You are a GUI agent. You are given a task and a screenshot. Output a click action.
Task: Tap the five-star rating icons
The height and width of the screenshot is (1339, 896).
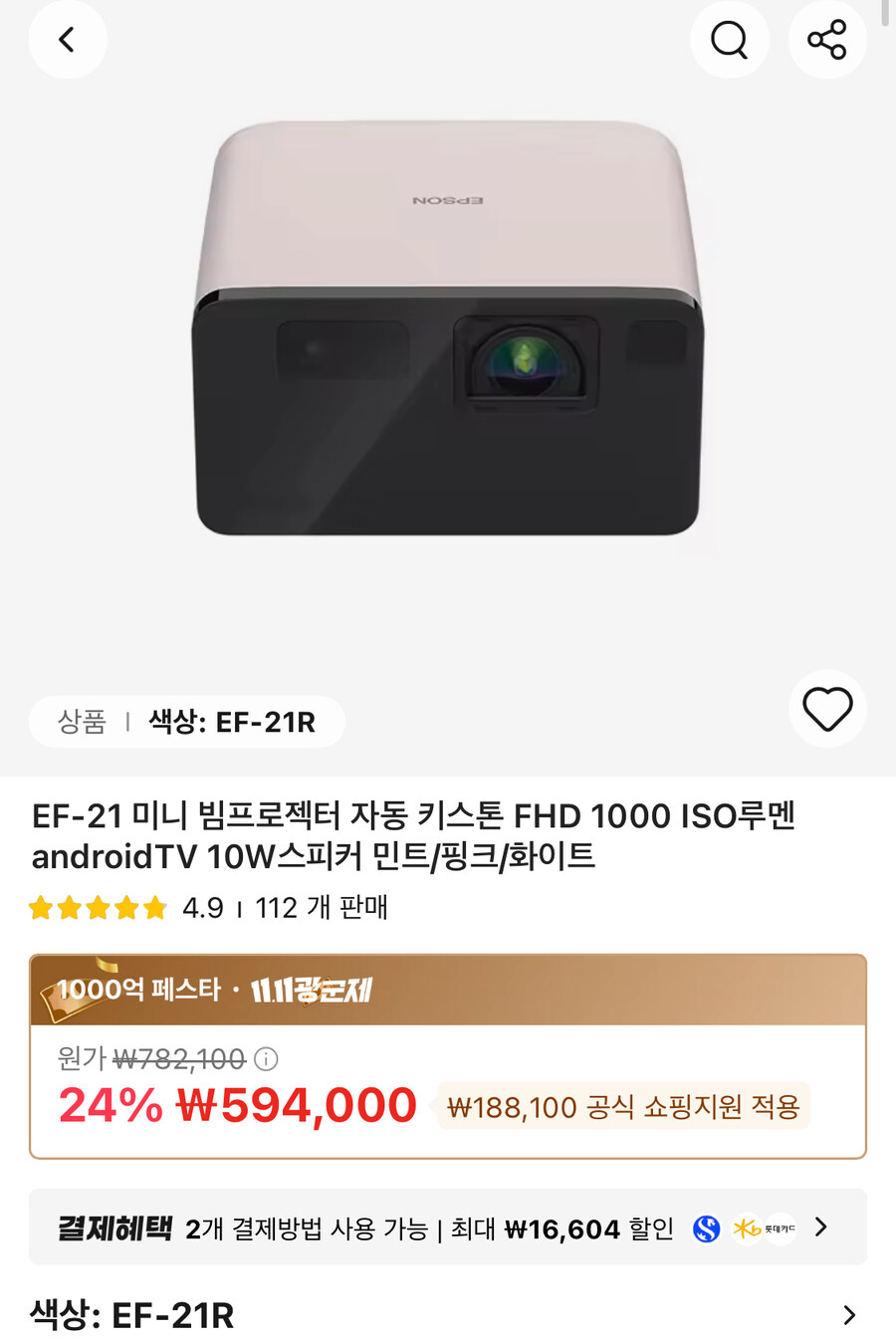[98, 907]
